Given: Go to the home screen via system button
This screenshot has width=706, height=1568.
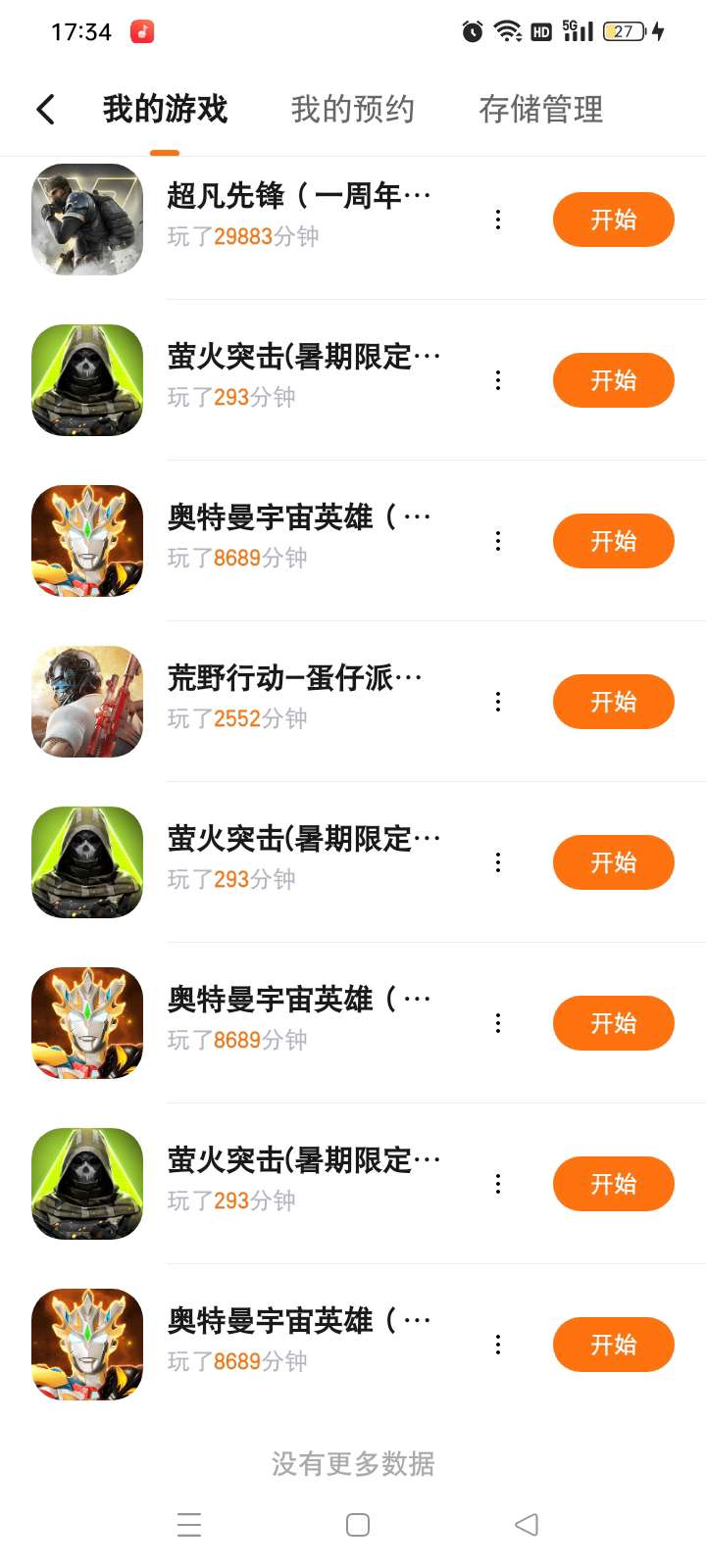Looking at the screenshot, I should coord(358,1525).
